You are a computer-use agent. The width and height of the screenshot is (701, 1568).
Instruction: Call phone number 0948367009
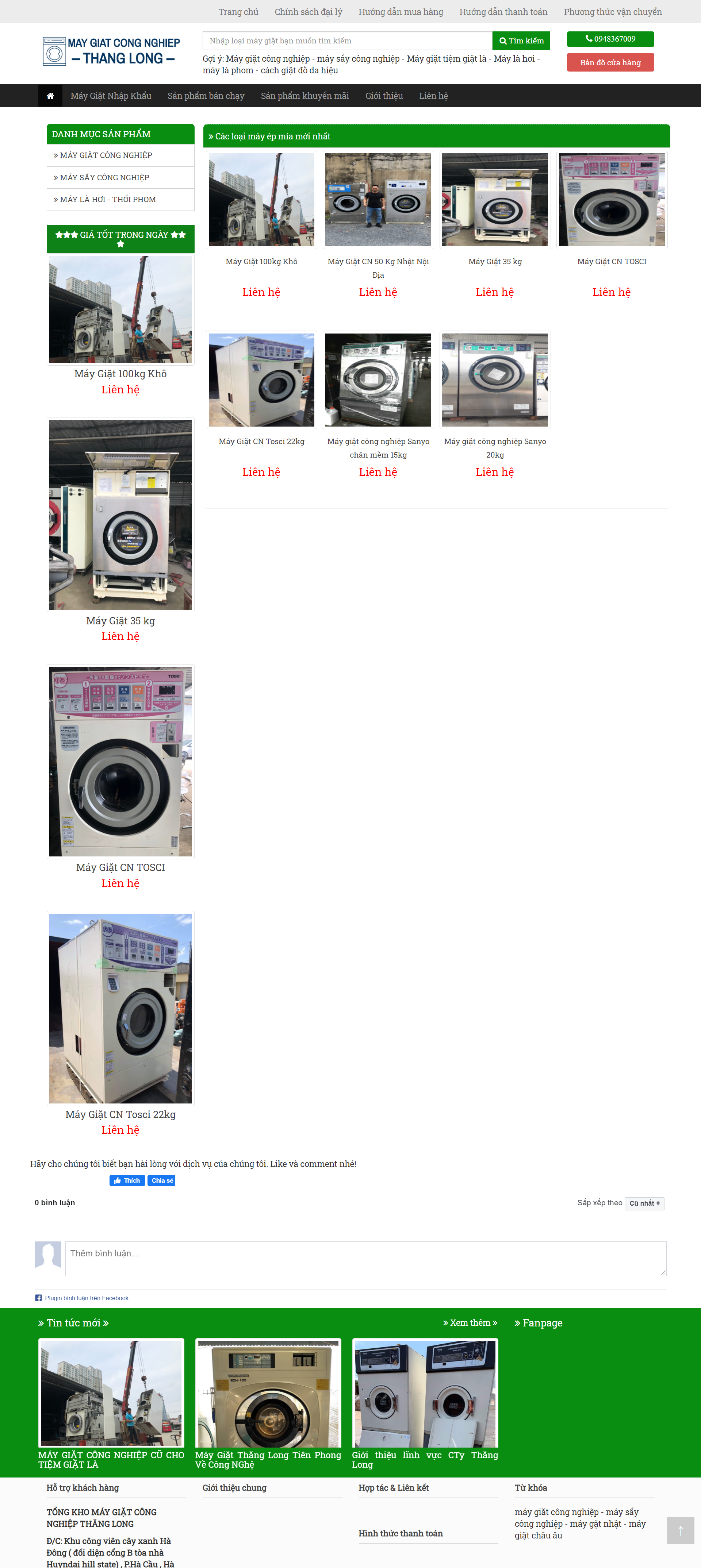610,39
